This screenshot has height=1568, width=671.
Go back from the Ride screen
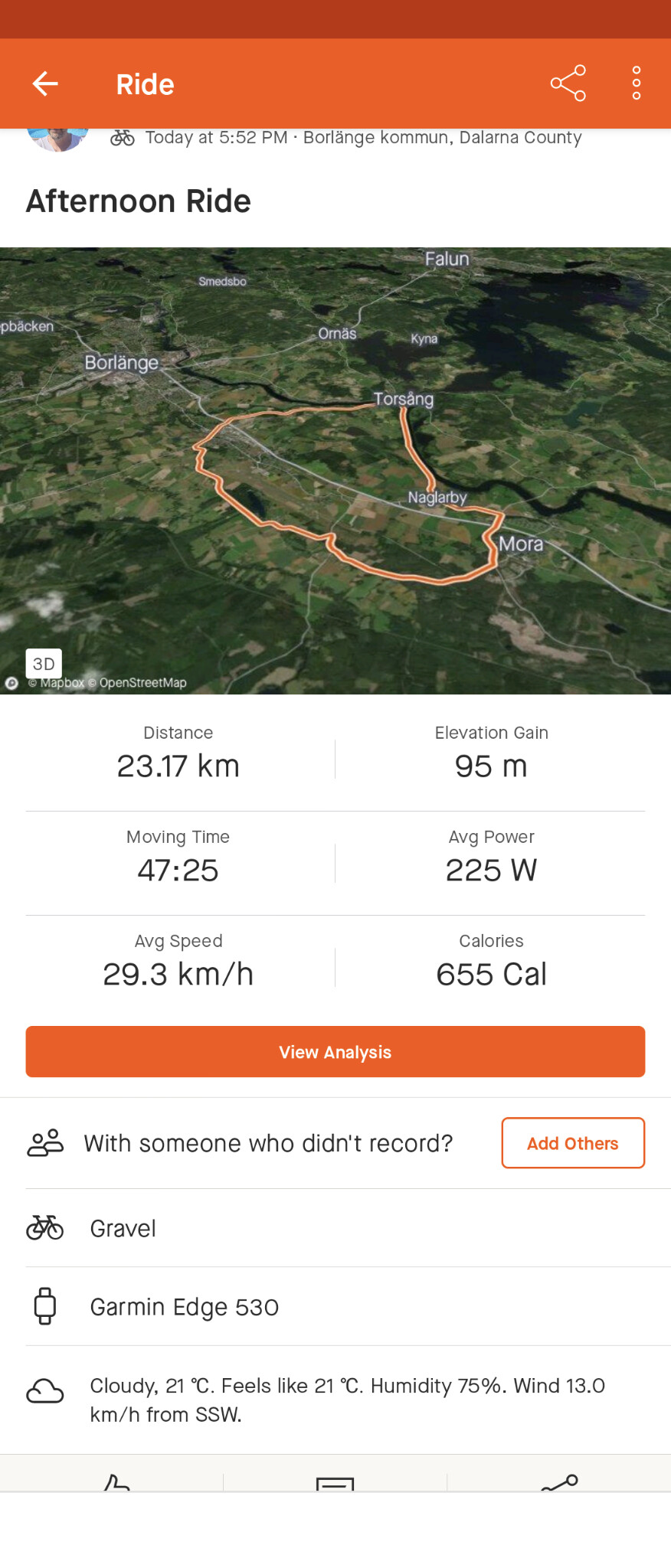point(45,83)
